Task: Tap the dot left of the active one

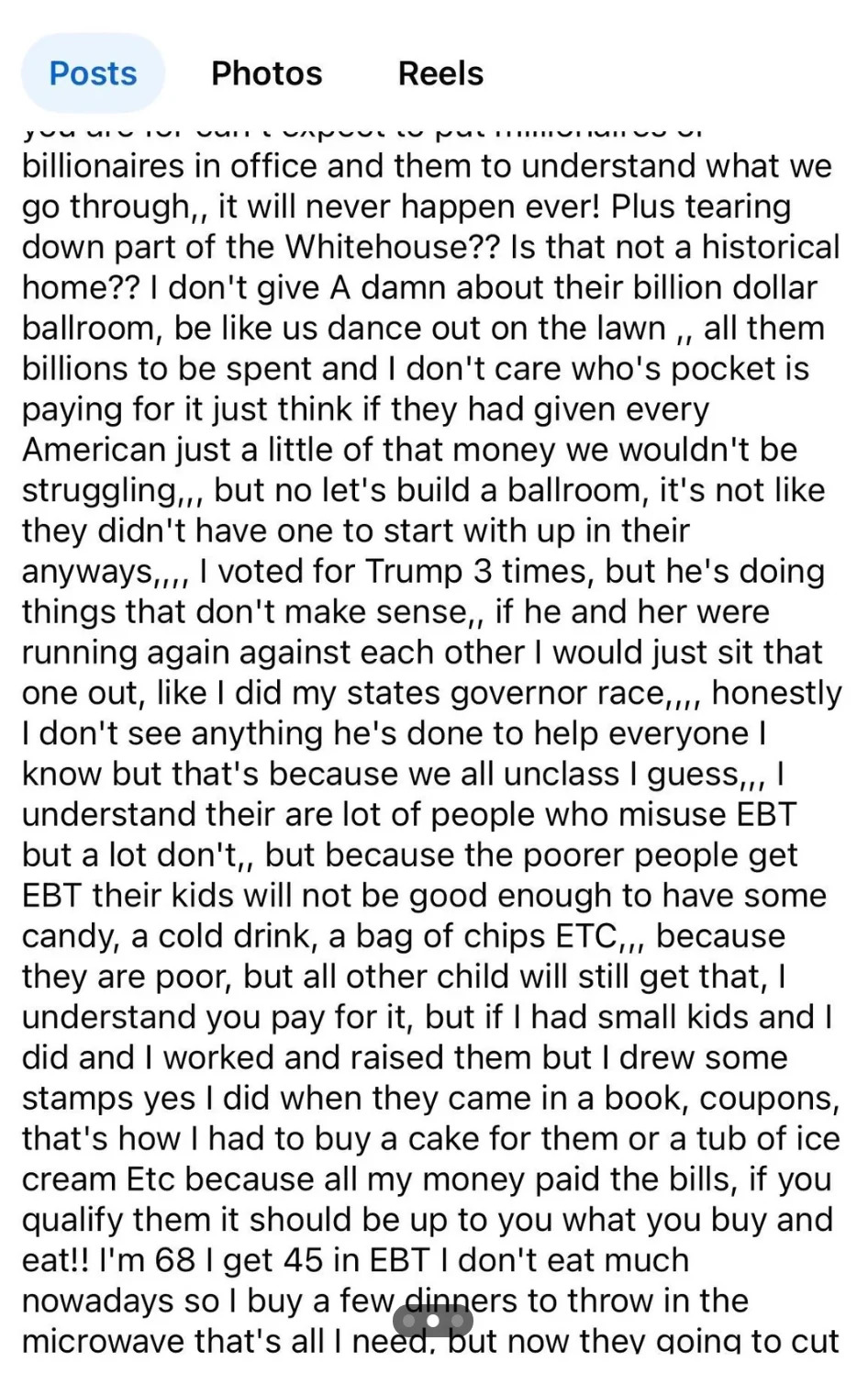Action: point(409,1321)
